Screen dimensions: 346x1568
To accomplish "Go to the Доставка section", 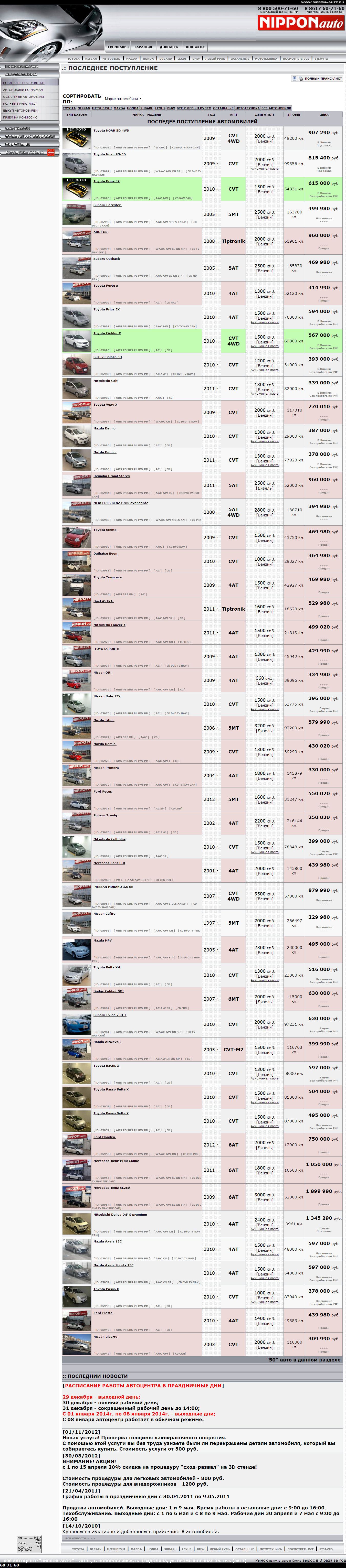I will coord(169,47).
